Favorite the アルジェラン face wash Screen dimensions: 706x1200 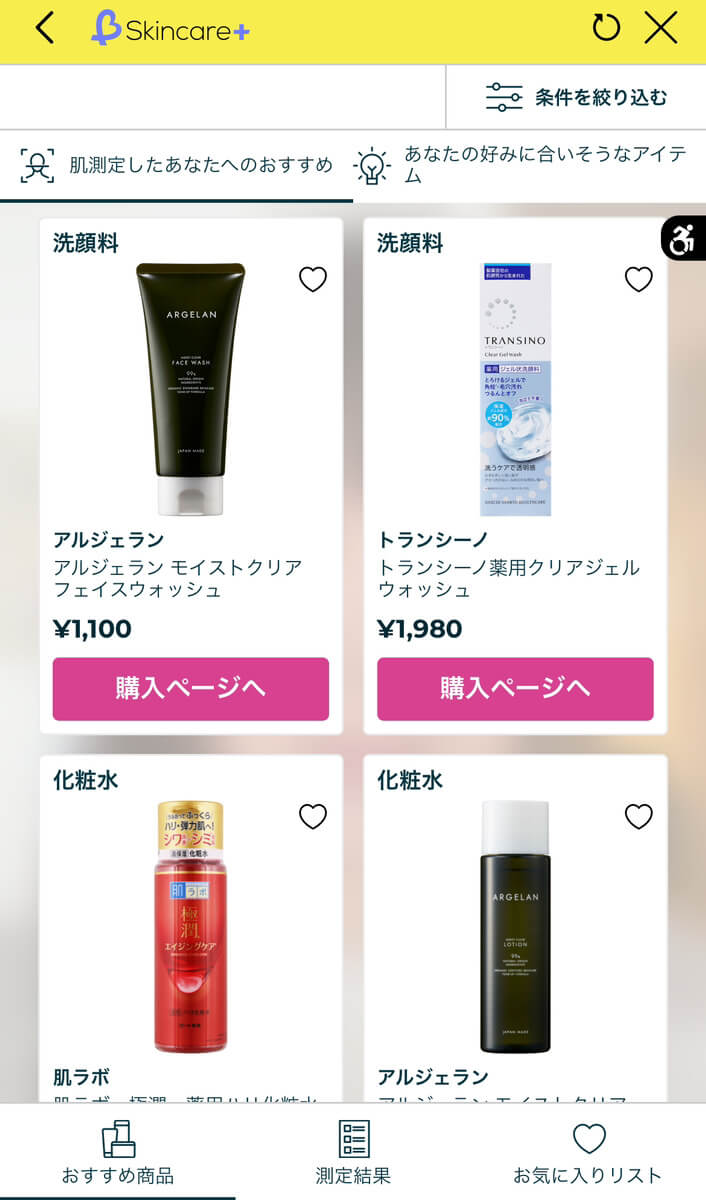point(313,279)
